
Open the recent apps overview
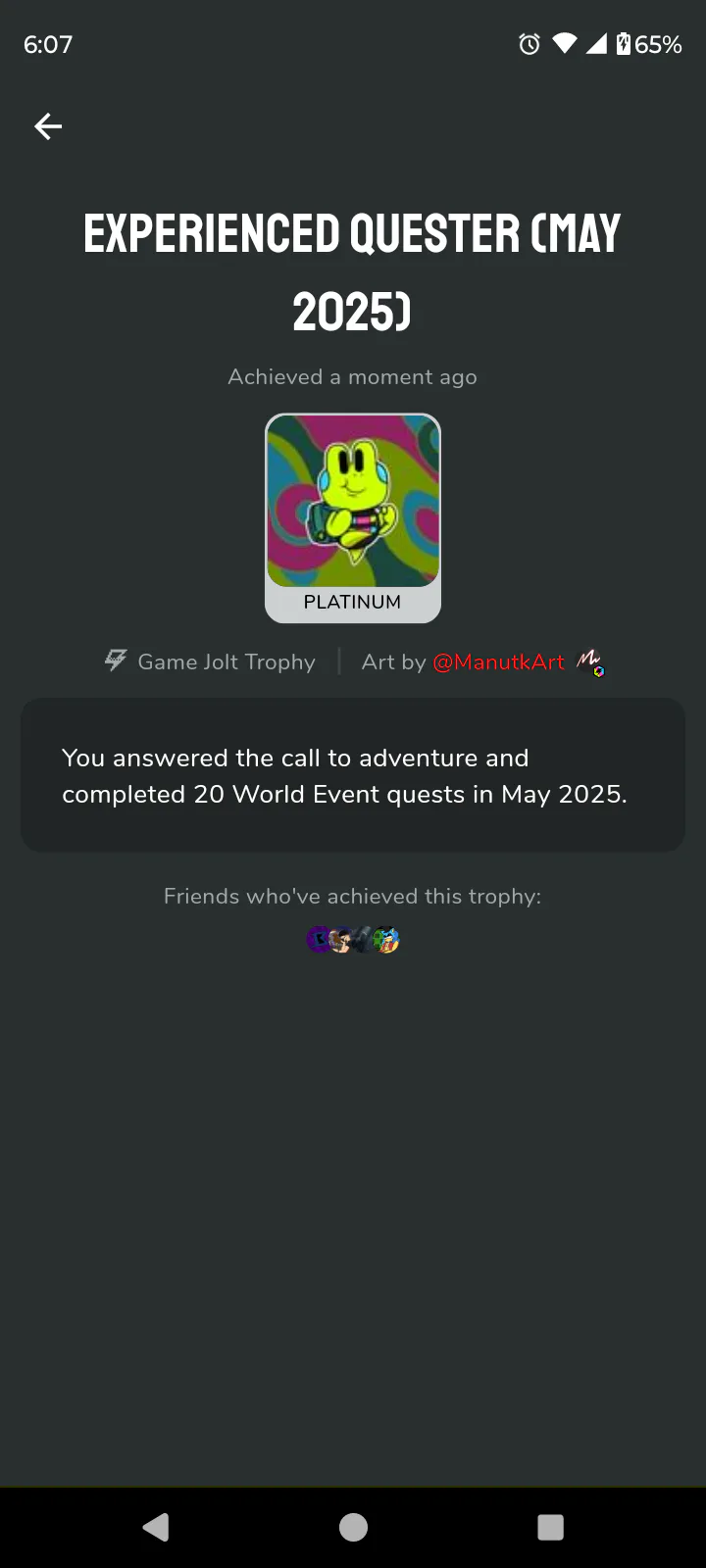tap(550, 1527)
